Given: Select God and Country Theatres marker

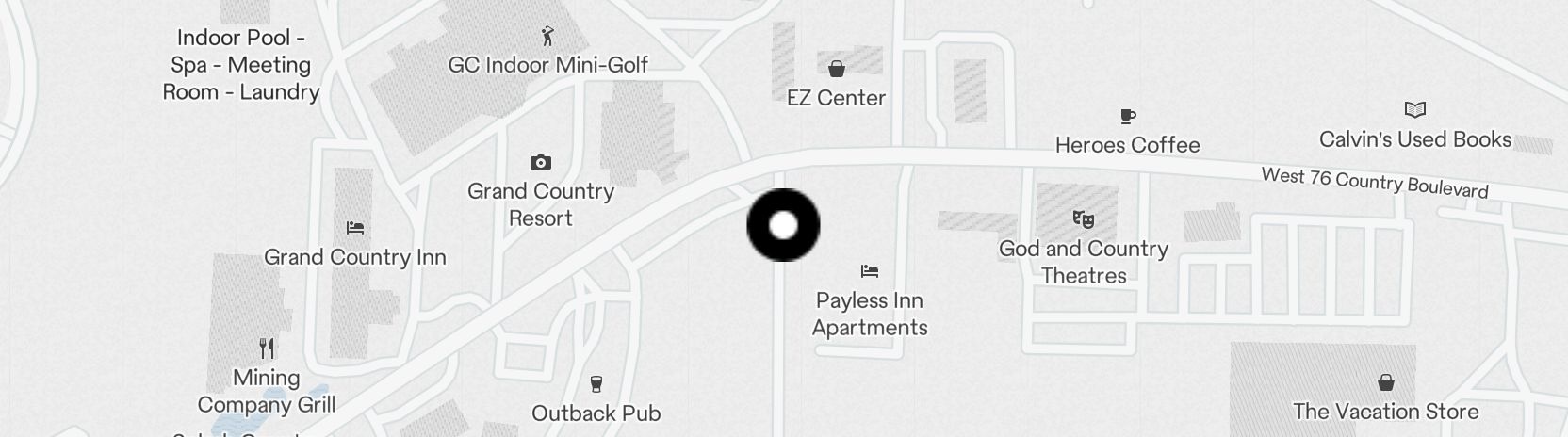Looking at the screenshot, I should click(x=1084, y=219).
